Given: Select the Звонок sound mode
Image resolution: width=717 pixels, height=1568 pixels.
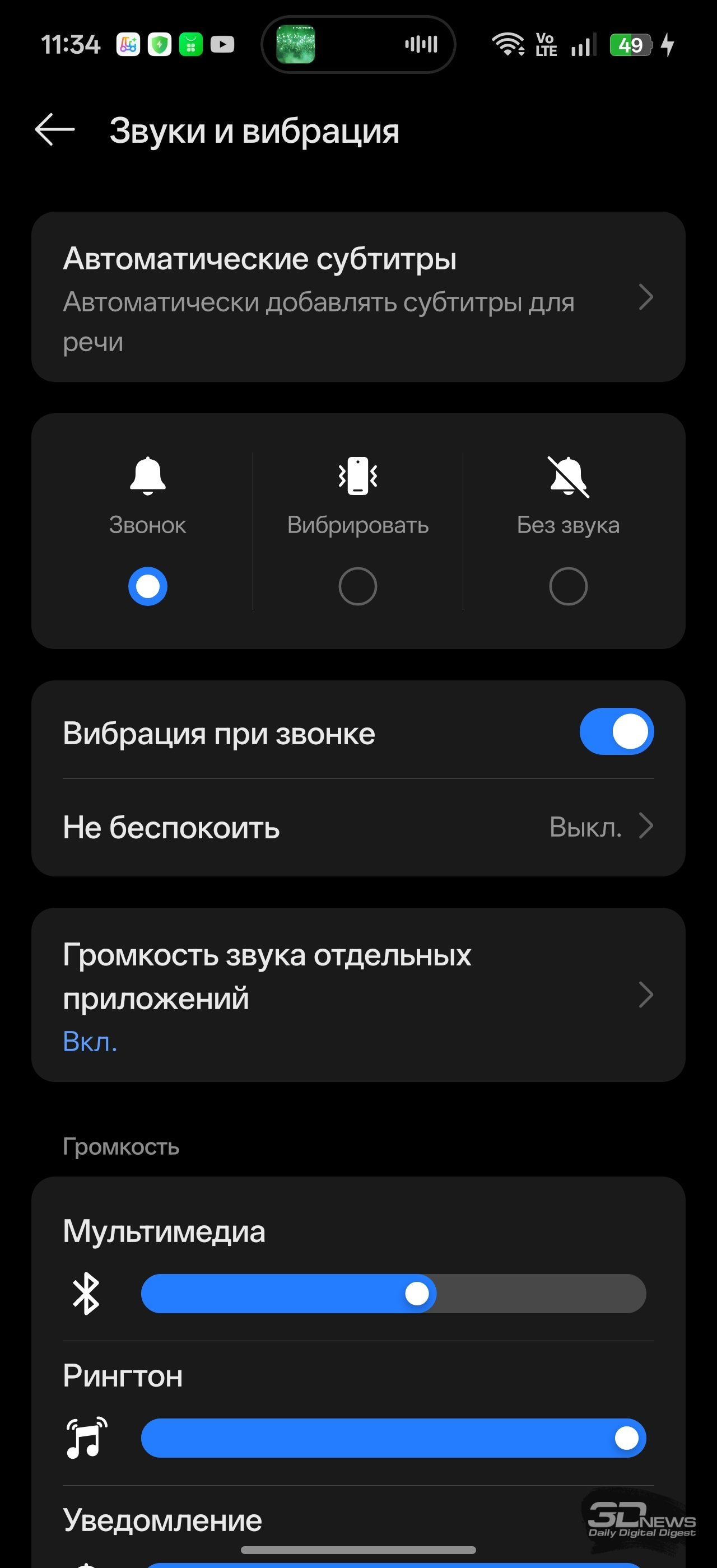Looking at the screenshot, I should pyautogui.click(x=147, y=586).
